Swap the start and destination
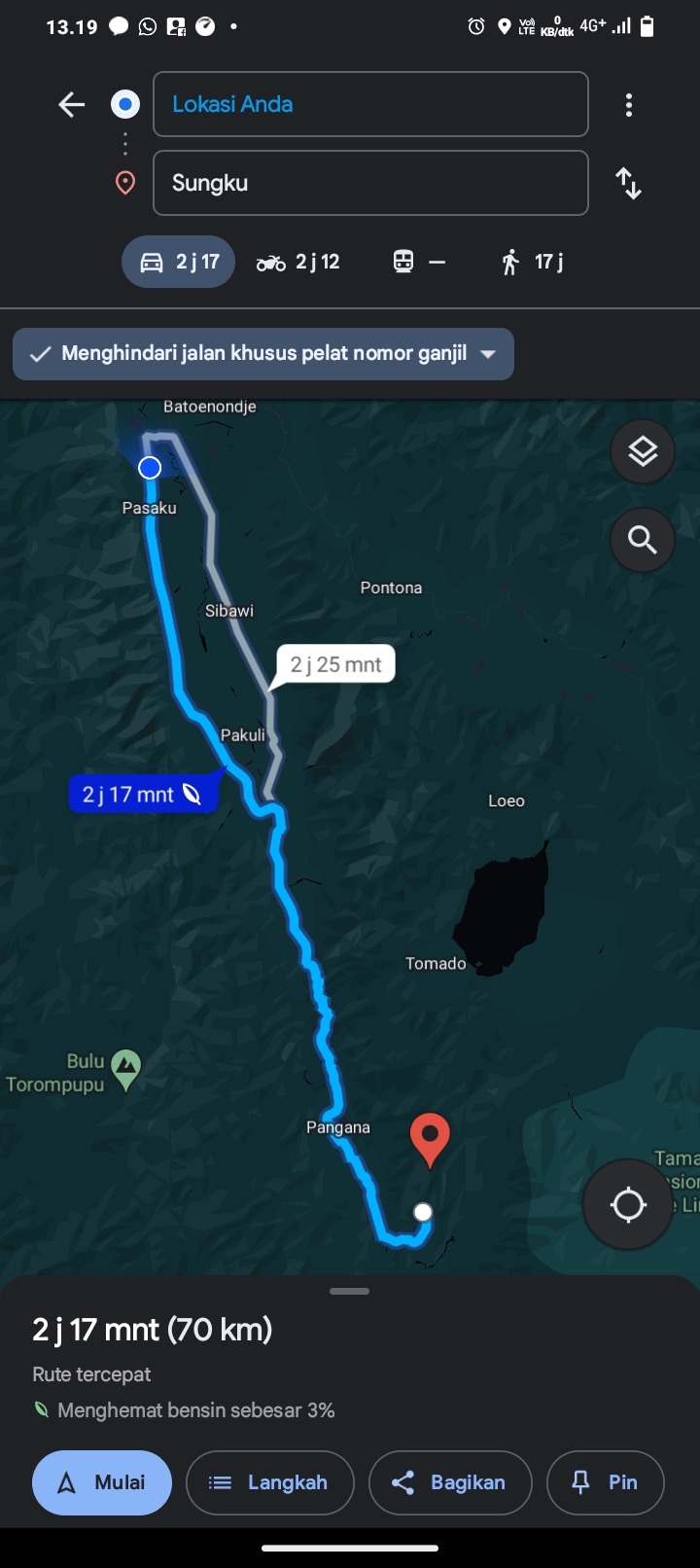The width and height of the screenshot is (700, 1568). point(629,183)
